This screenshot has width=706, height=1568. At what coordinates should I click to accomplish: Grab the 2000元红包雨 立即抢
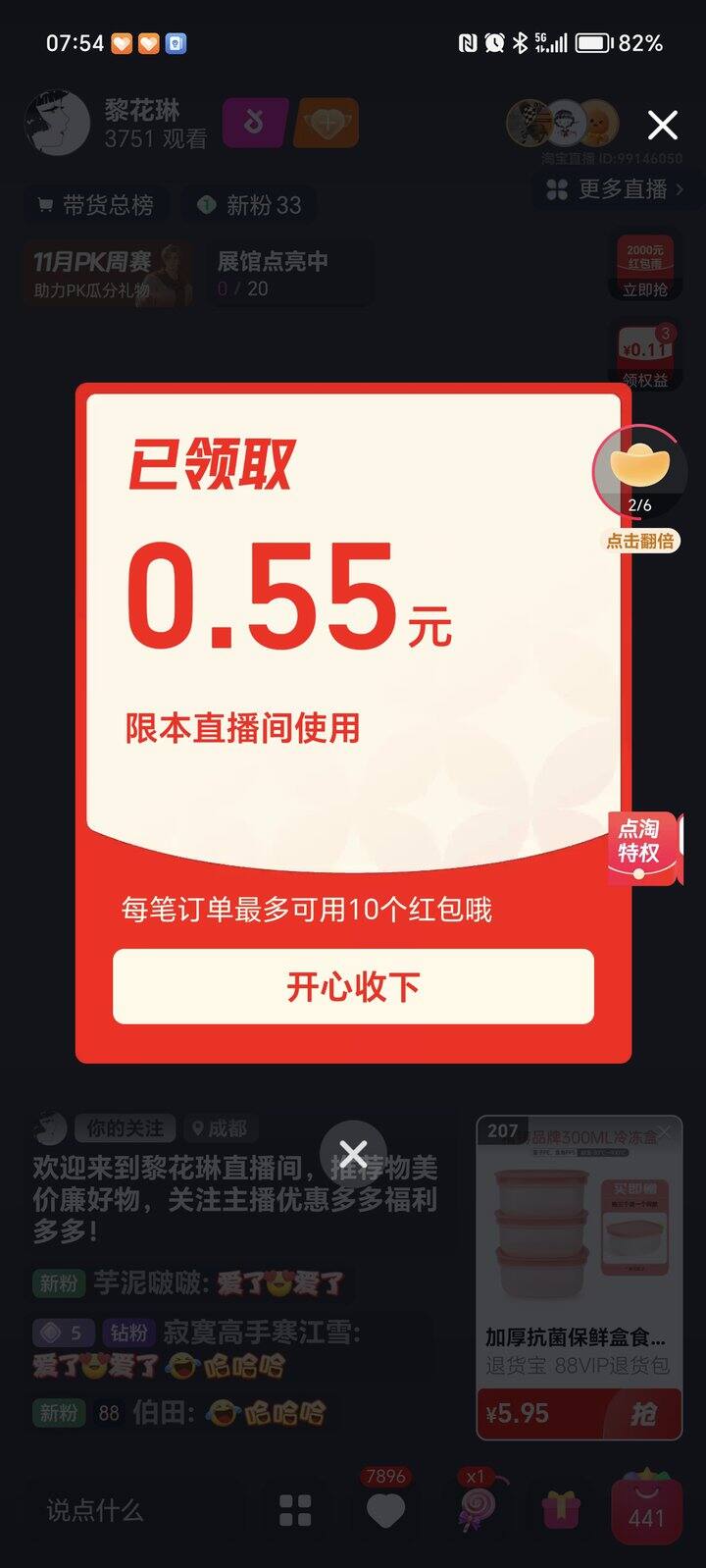point(644,268)
